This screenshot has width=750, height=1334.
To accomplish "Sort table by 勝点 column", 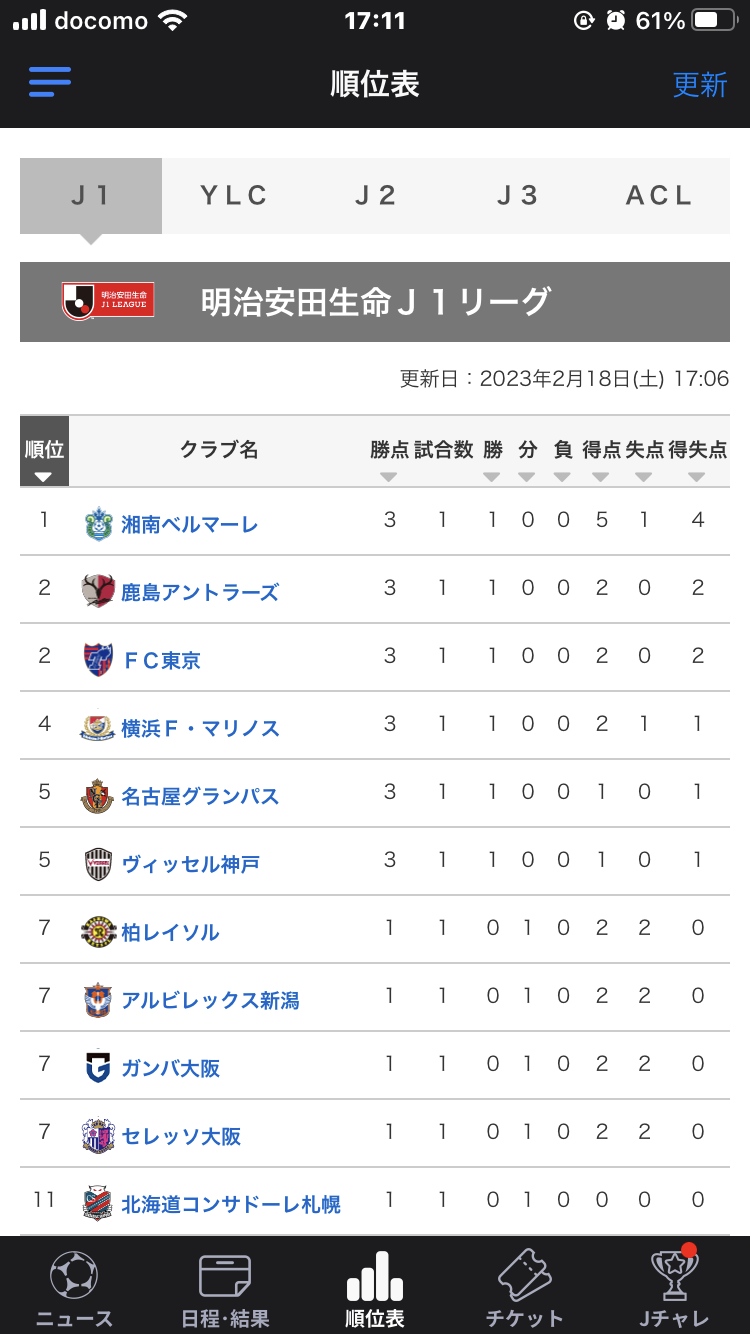I will pos(389,458).
